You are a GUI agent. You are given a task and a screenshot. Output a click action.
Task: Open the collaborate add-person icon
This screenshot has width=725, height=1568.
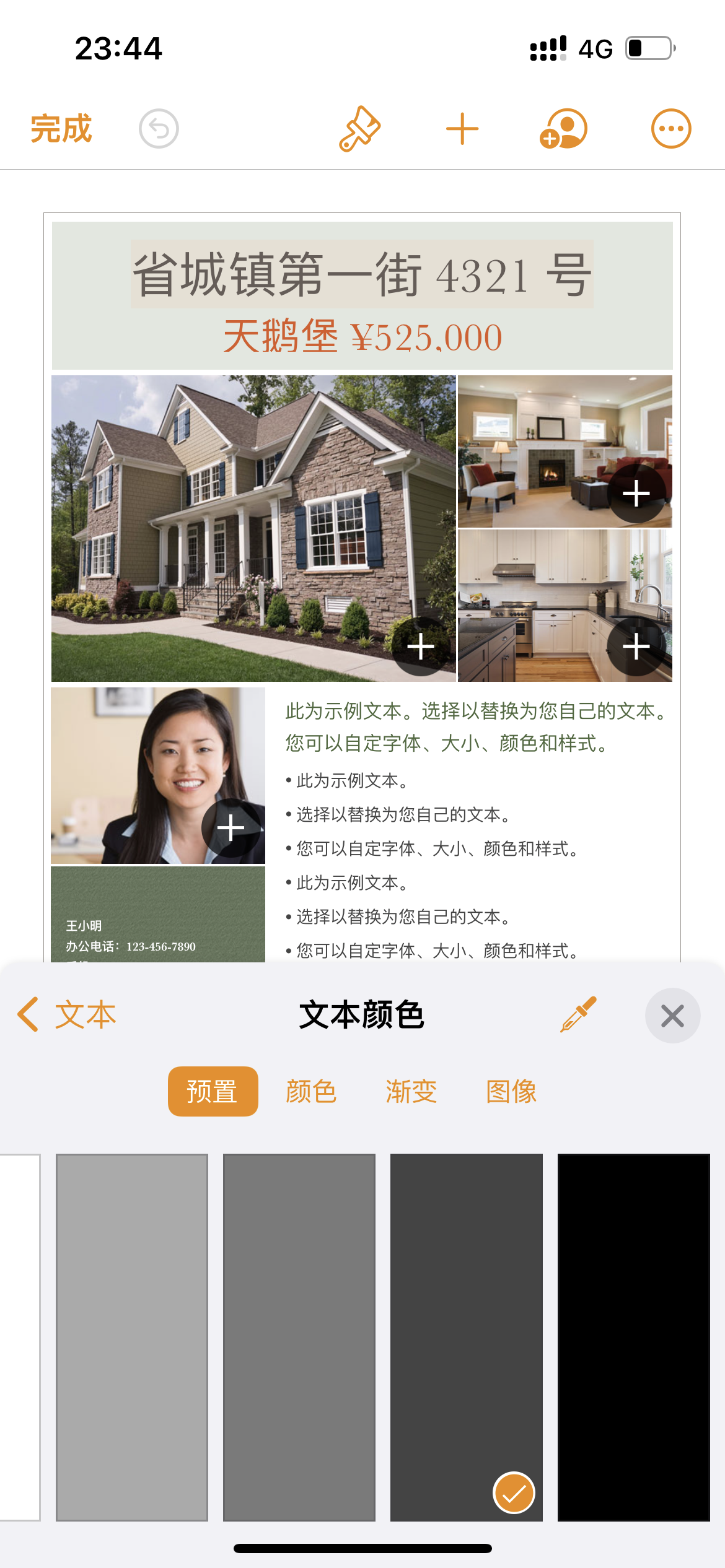pos(563,129)
